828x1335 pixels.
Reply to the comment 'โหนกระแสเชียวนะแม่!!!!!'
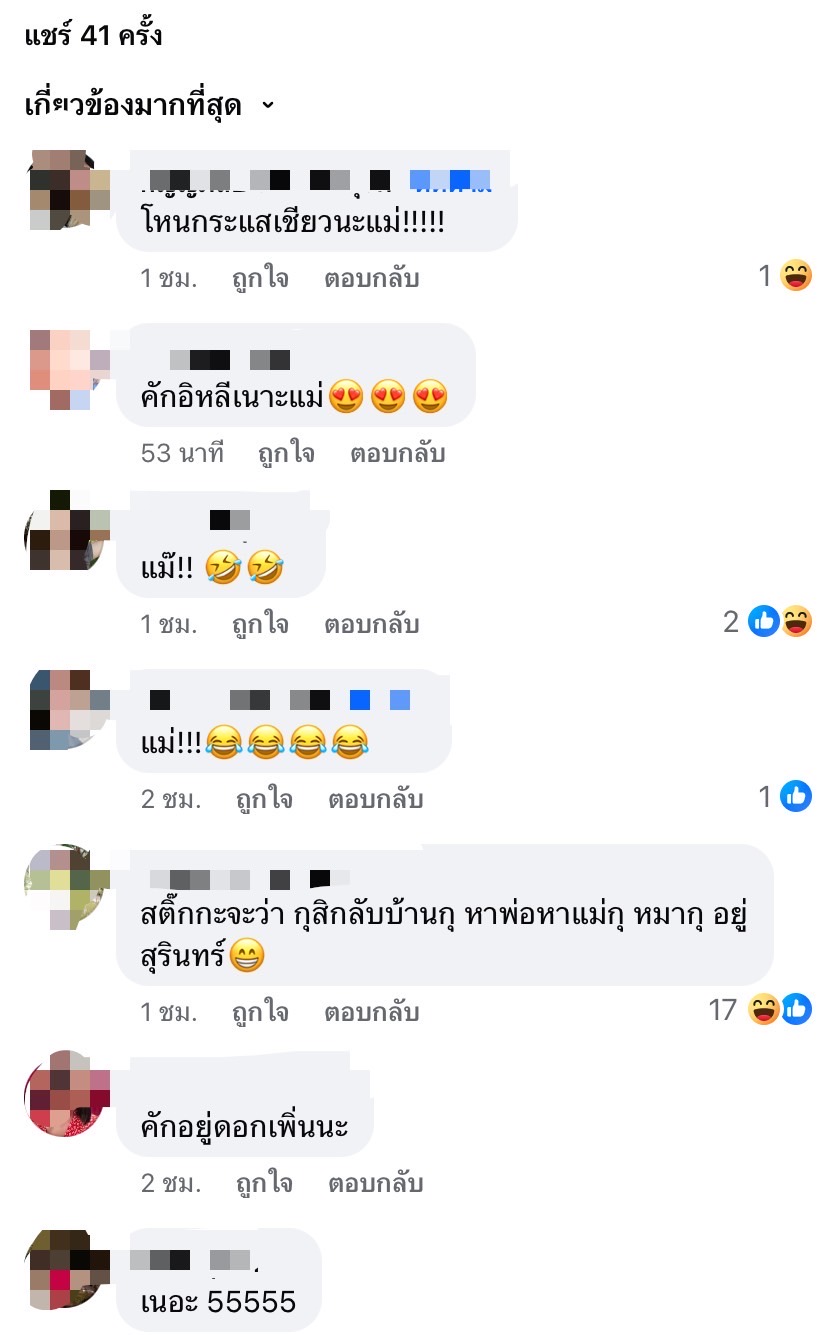371,278
